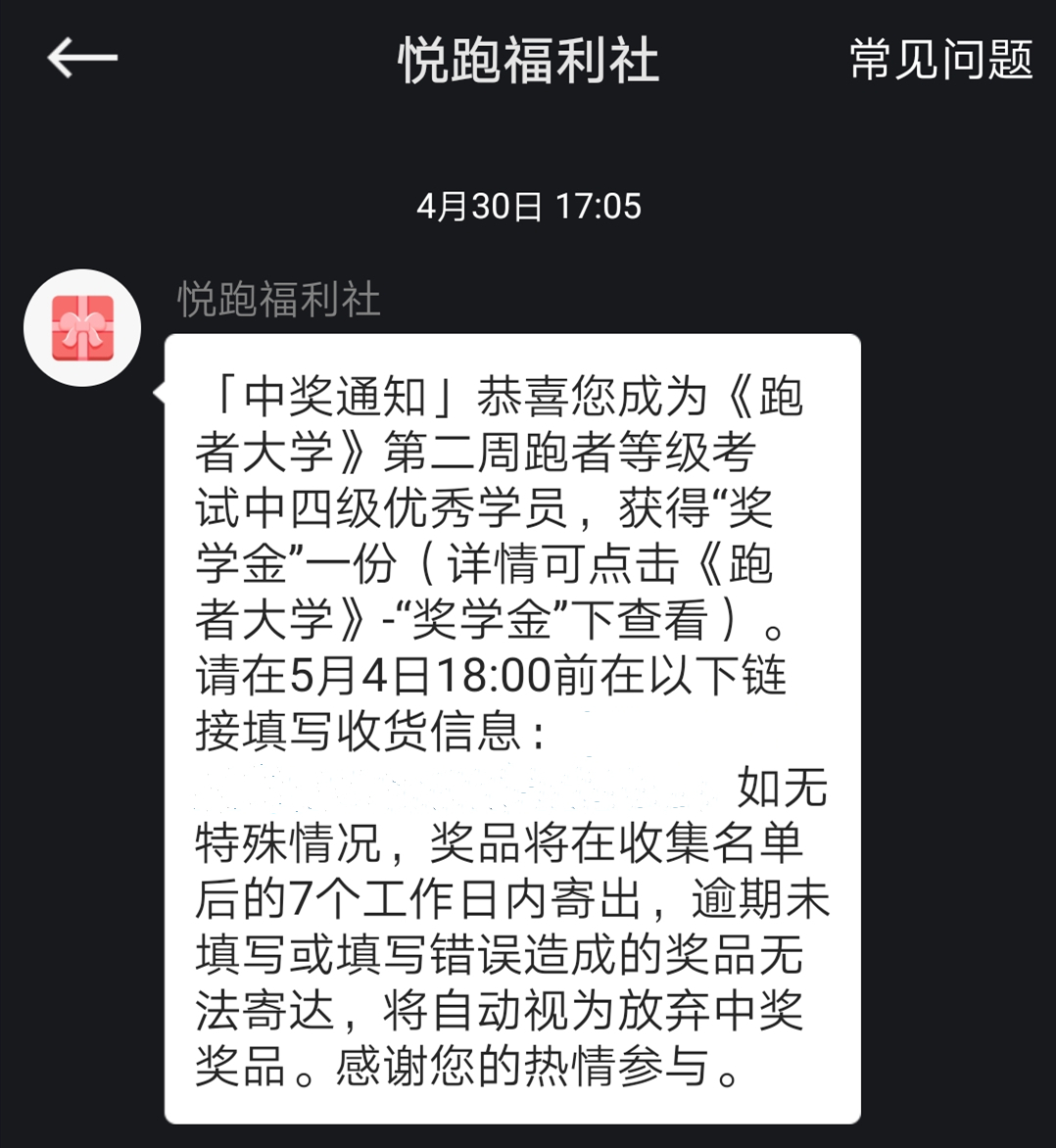Select the 悦跑福利社 title in the header
Viewport: 1056px width, 1148px height.
[528, 58]
